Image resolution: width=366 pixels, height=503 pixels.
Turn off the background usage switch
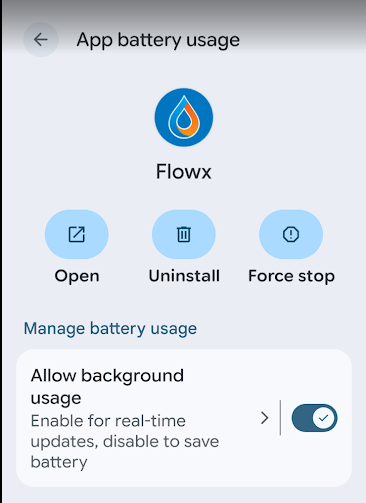click(x=314, y=418)
